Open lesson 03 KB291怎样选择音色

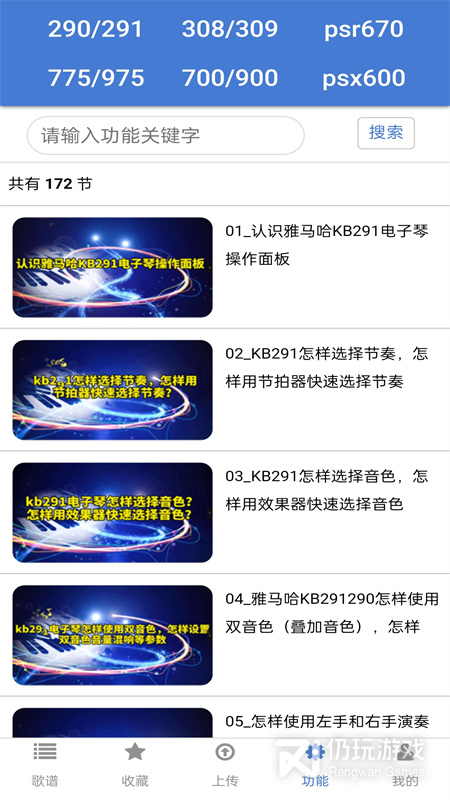click(225, 512)
